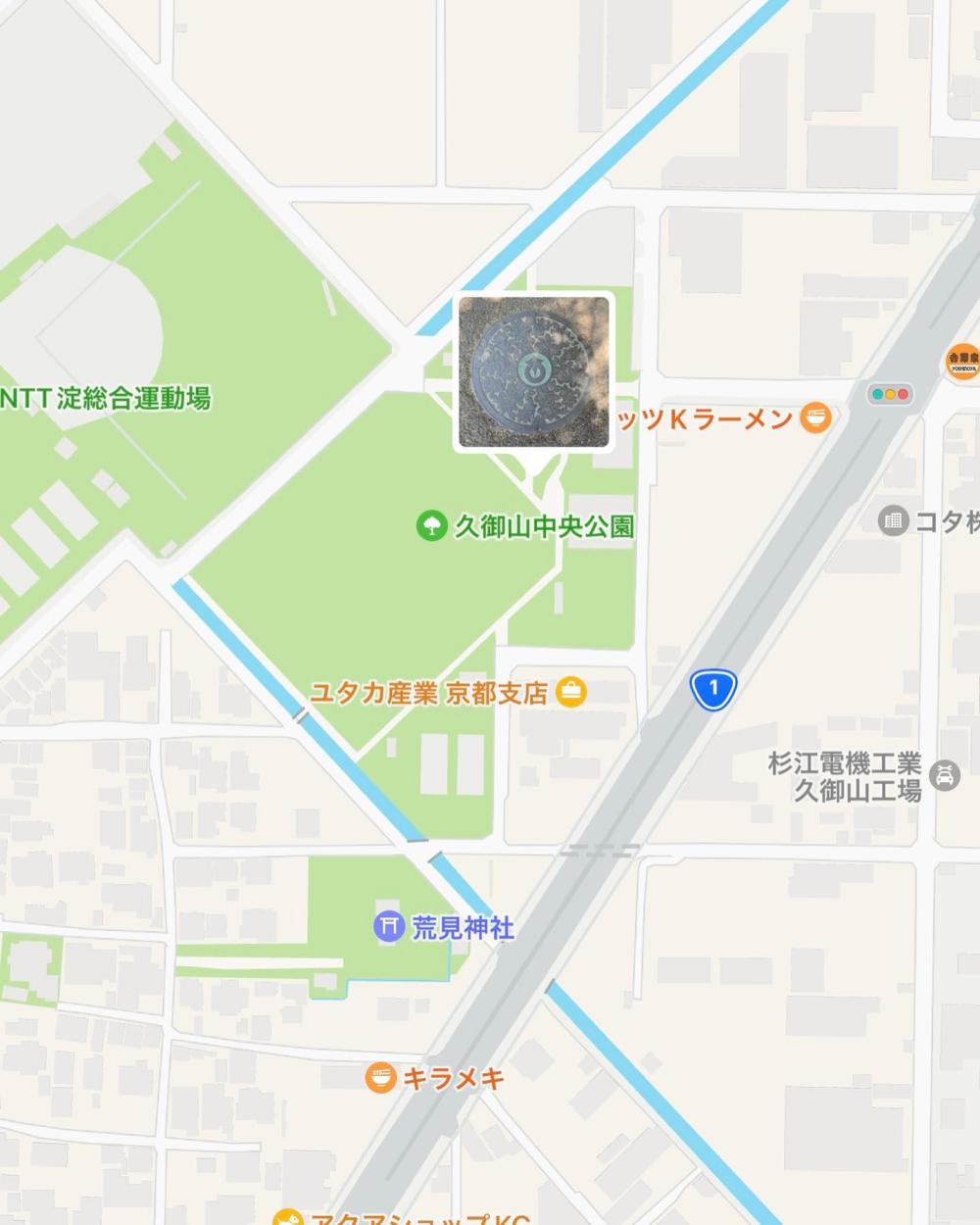This screenshot has height=1225, width=980.
Task: Open the ユタカ産業 京都支店 place marker
Action: coord(570,692)
